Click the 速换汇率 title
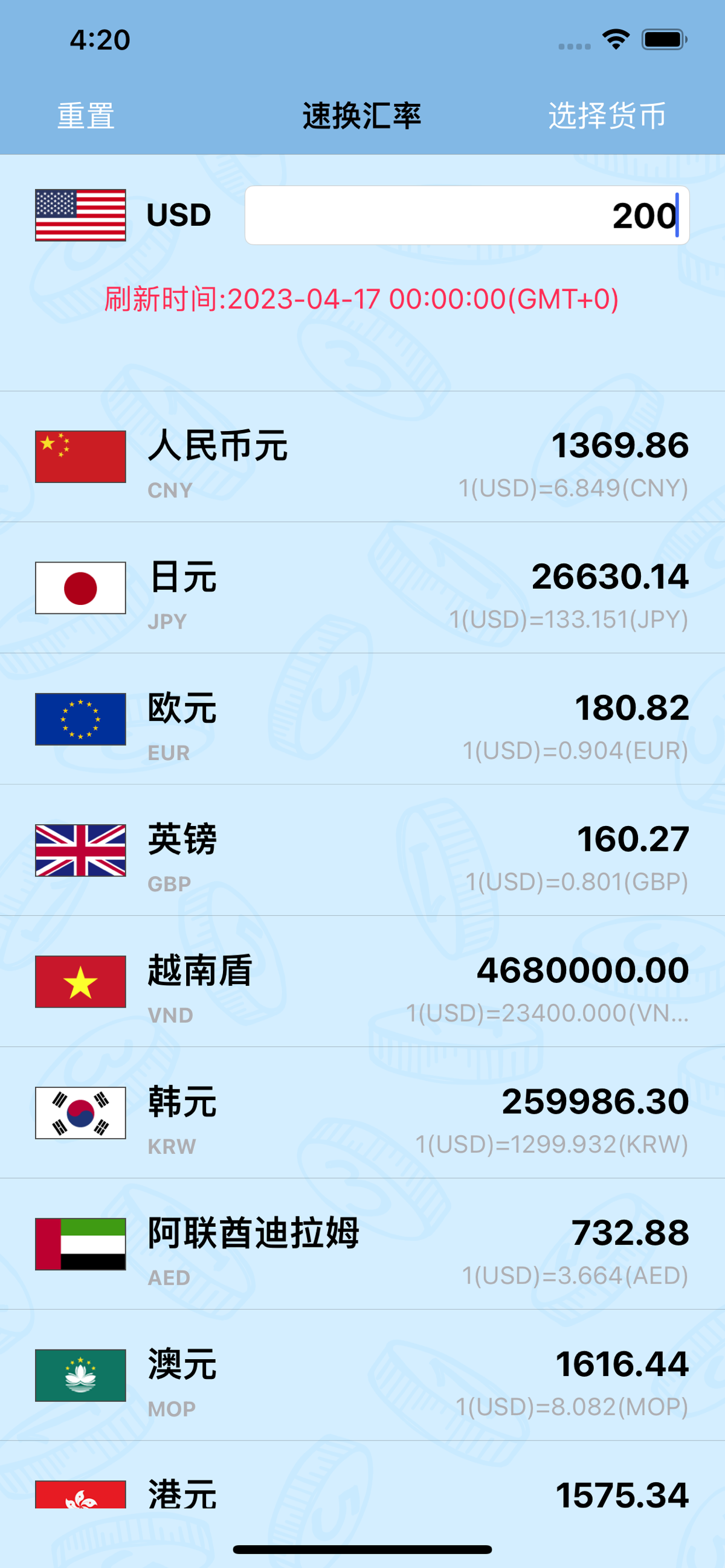This screenshot has height=1568, width=725. click(362, 115)
